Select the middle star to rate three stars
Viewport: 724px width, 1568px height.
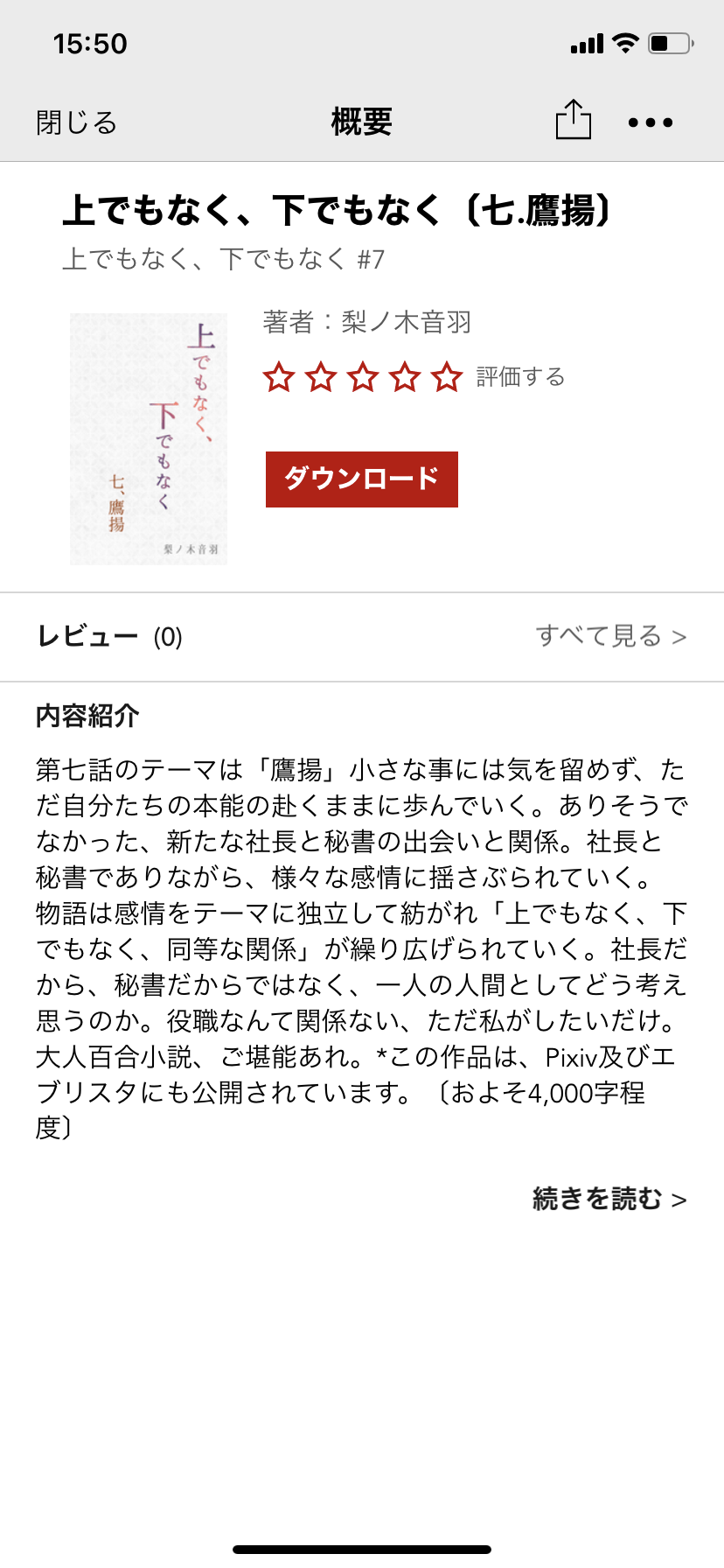pyautogui.click(x=365, y=378)
